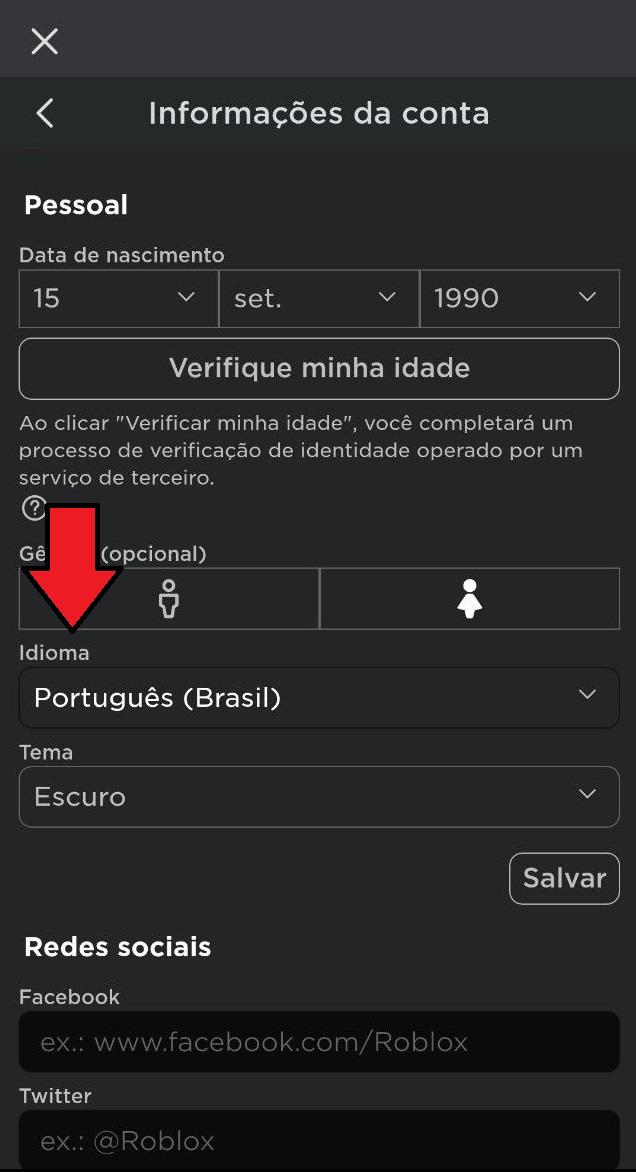Expand the Tema dropdown showing Escuro
The width and height of the screenshot is (636, 1172).
click(319, 797)
